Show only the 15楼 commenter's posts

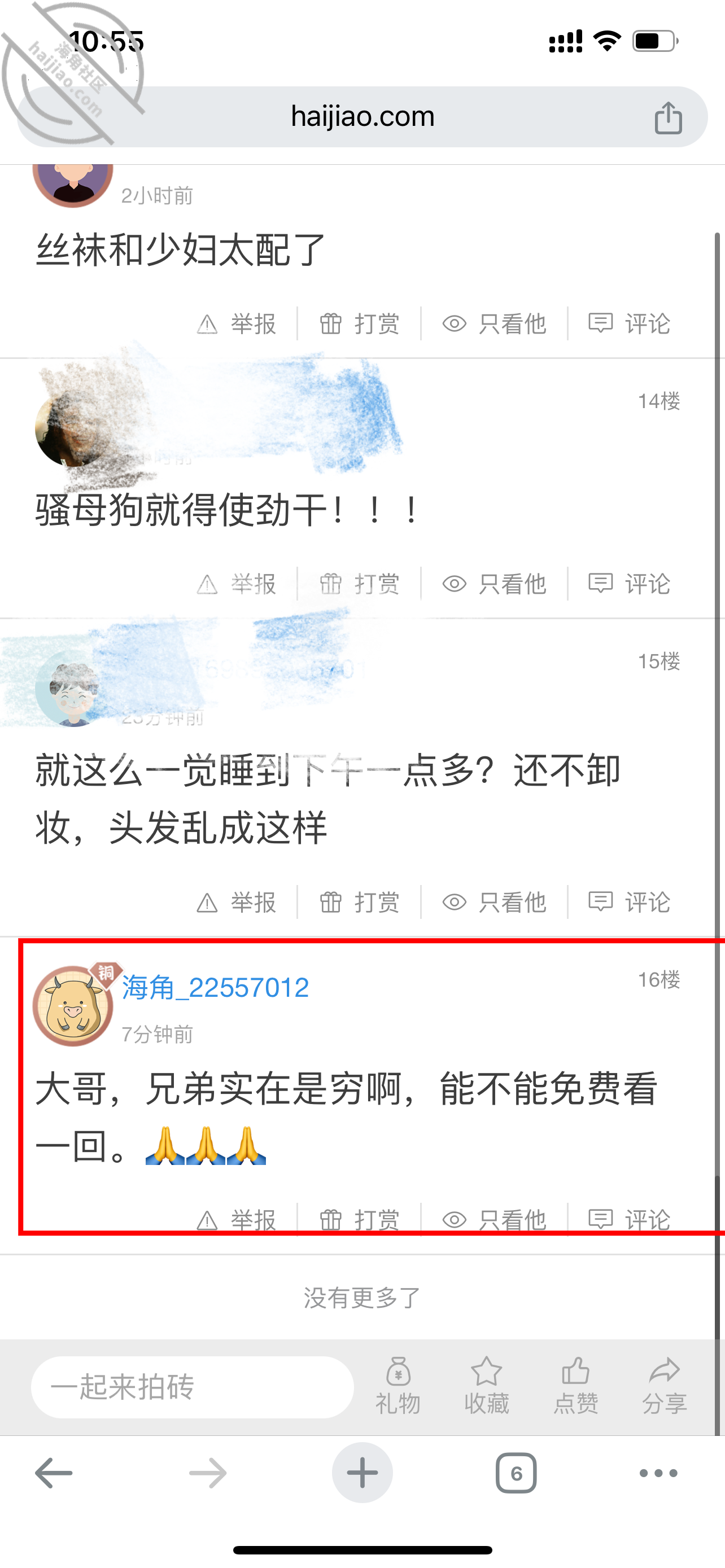coord(493,902)
